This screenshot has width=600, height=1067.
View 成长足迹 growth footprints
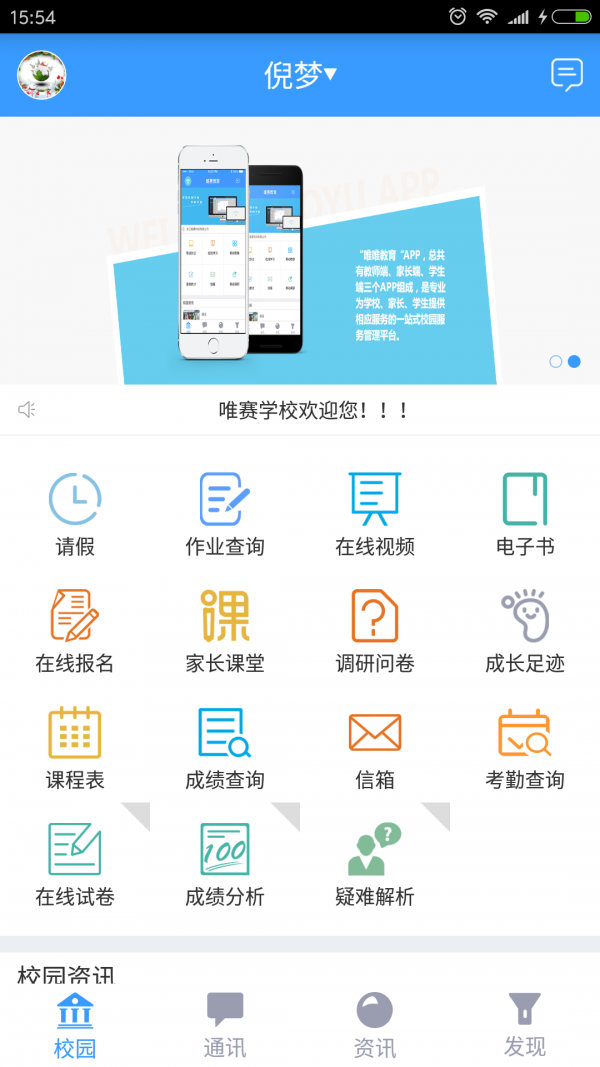[525, 630]
